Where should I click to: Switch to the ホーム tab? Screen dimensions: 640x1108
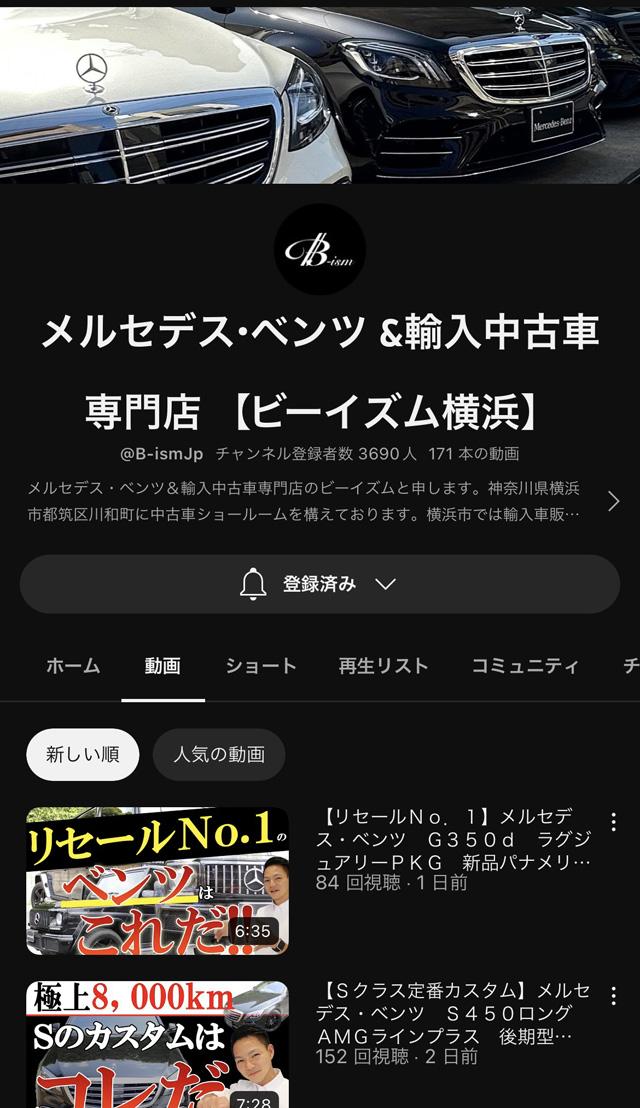(x=72, y=666)
